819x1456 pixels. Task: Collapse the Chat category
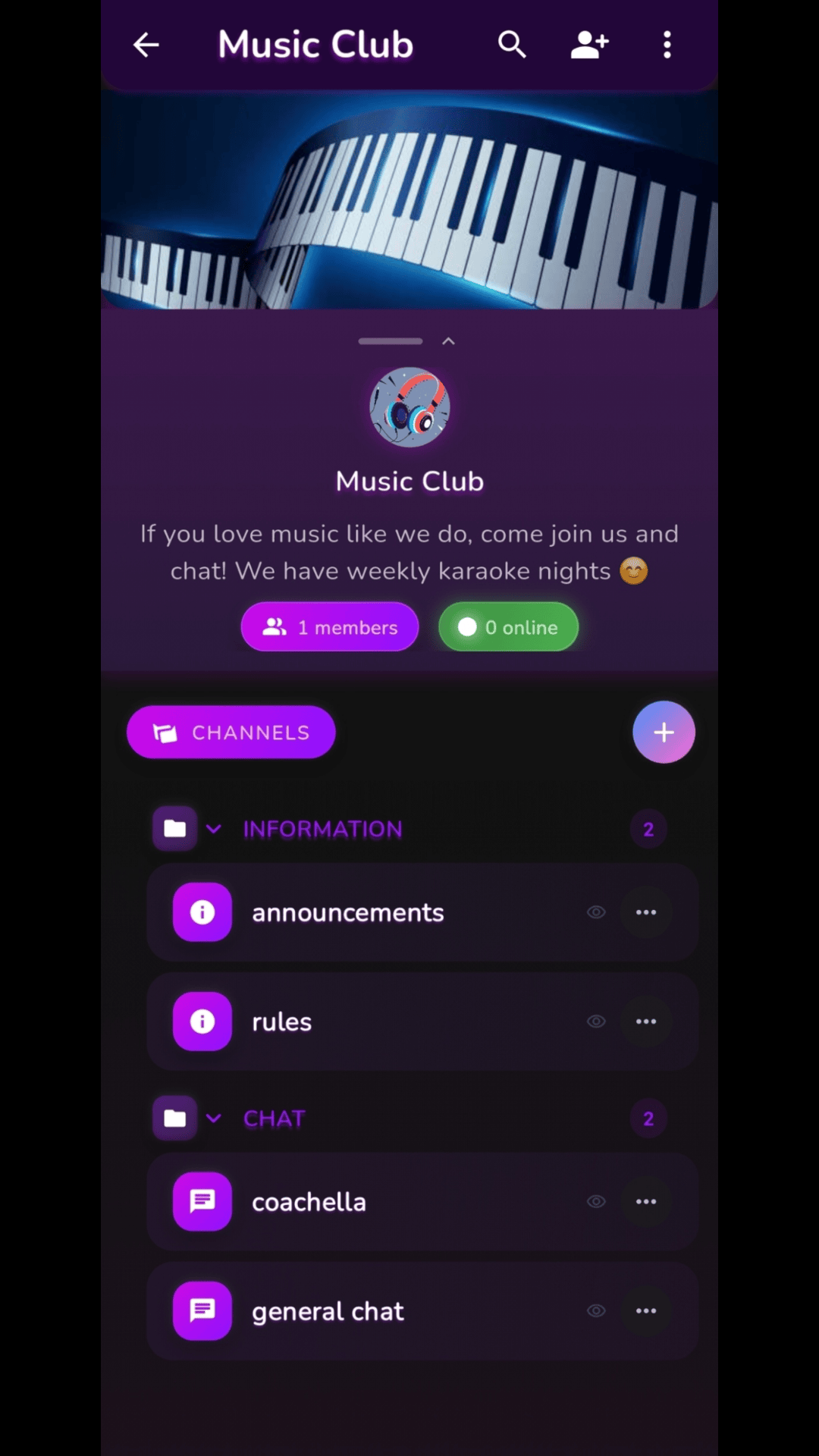click(214, 1119)
